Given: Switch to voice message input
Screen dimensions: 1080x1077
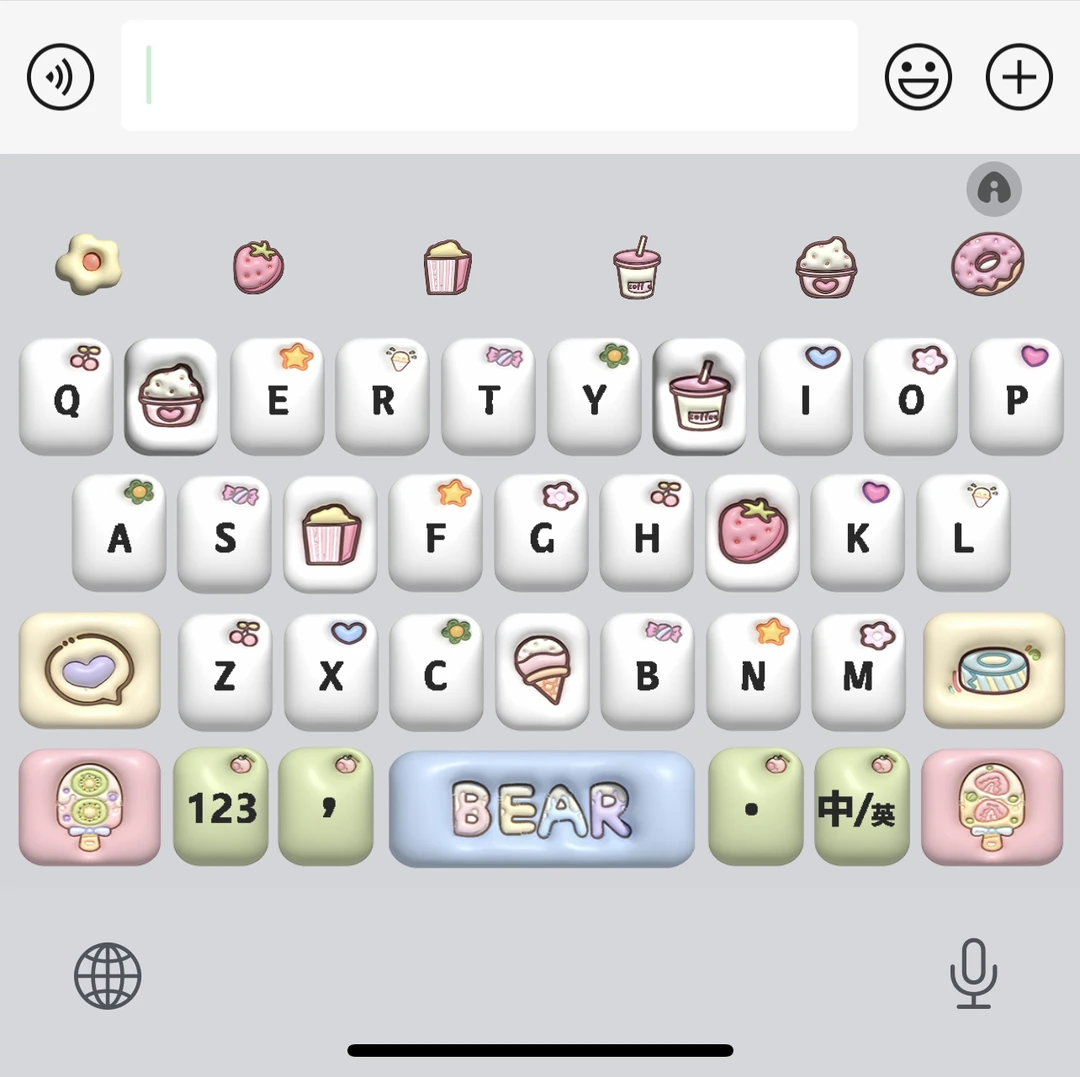Looking at the screenshot, I should click(60, 77).
